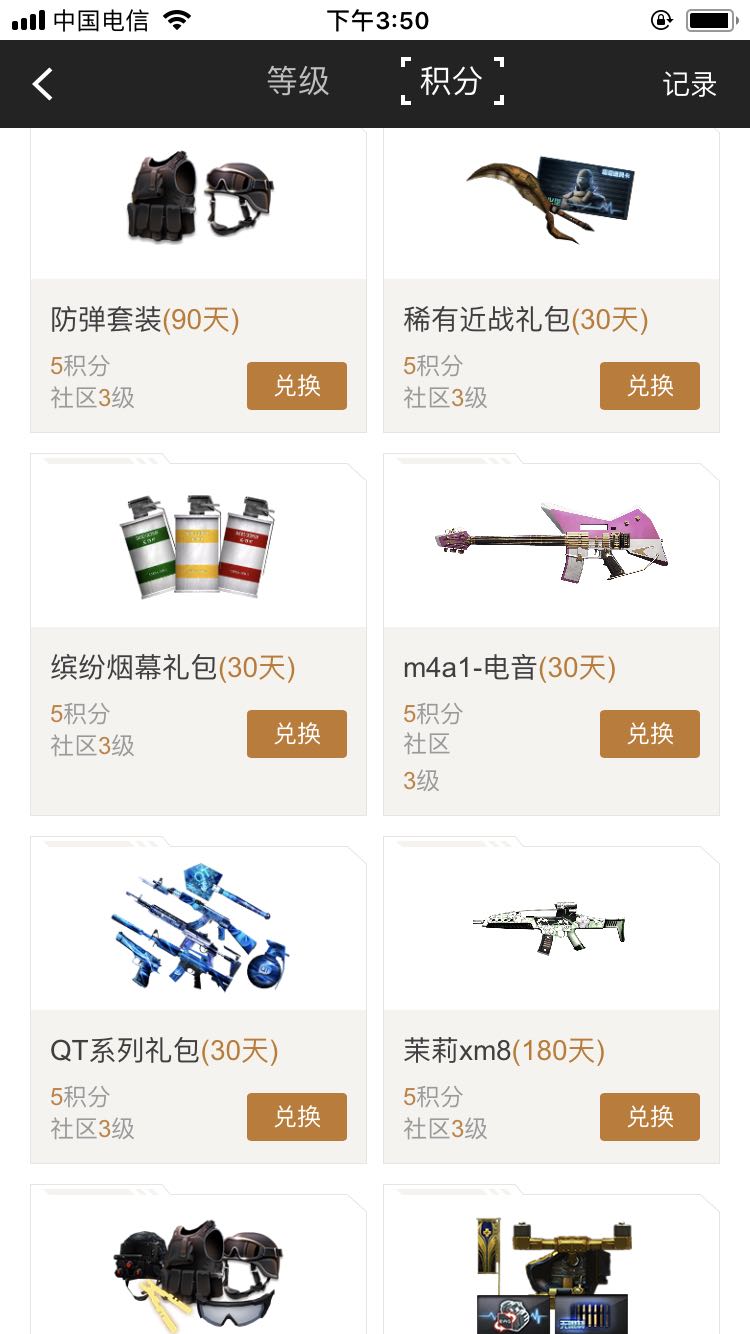Tap 兑换 for 防弹套装 (90天)
Screen dimensions: 750x1334
coord(297,386)
